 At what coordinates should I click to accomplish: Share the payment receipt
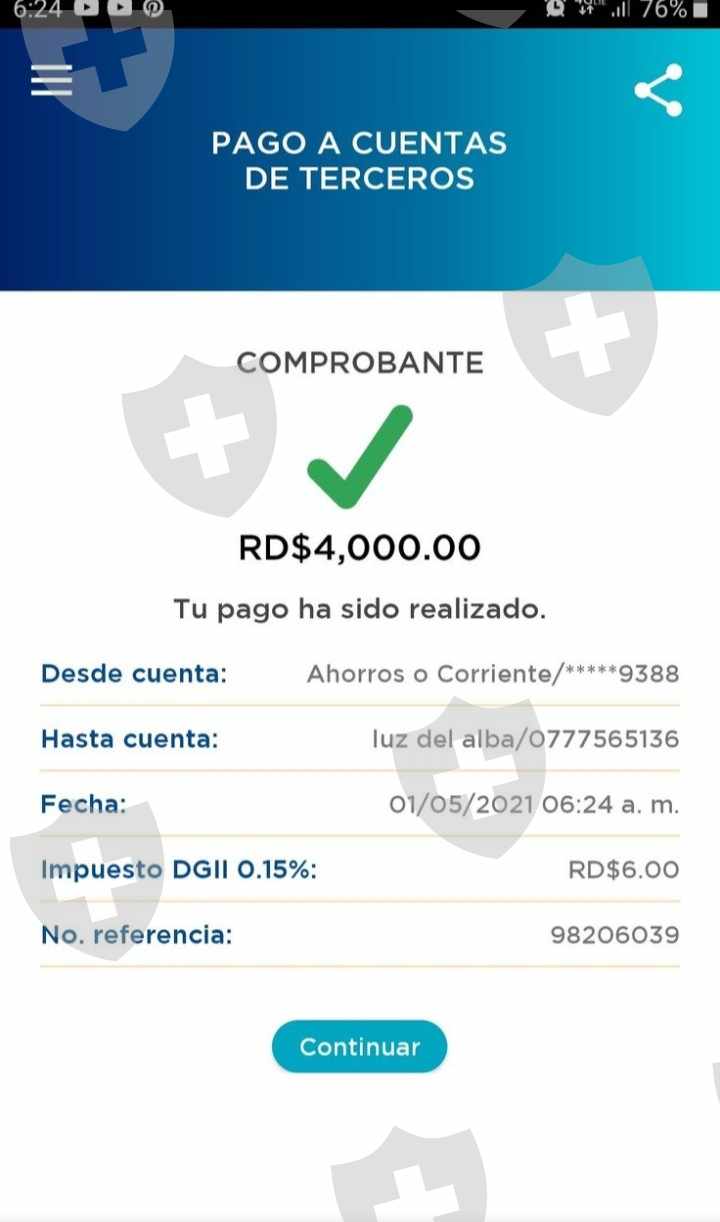click(659, 90)
